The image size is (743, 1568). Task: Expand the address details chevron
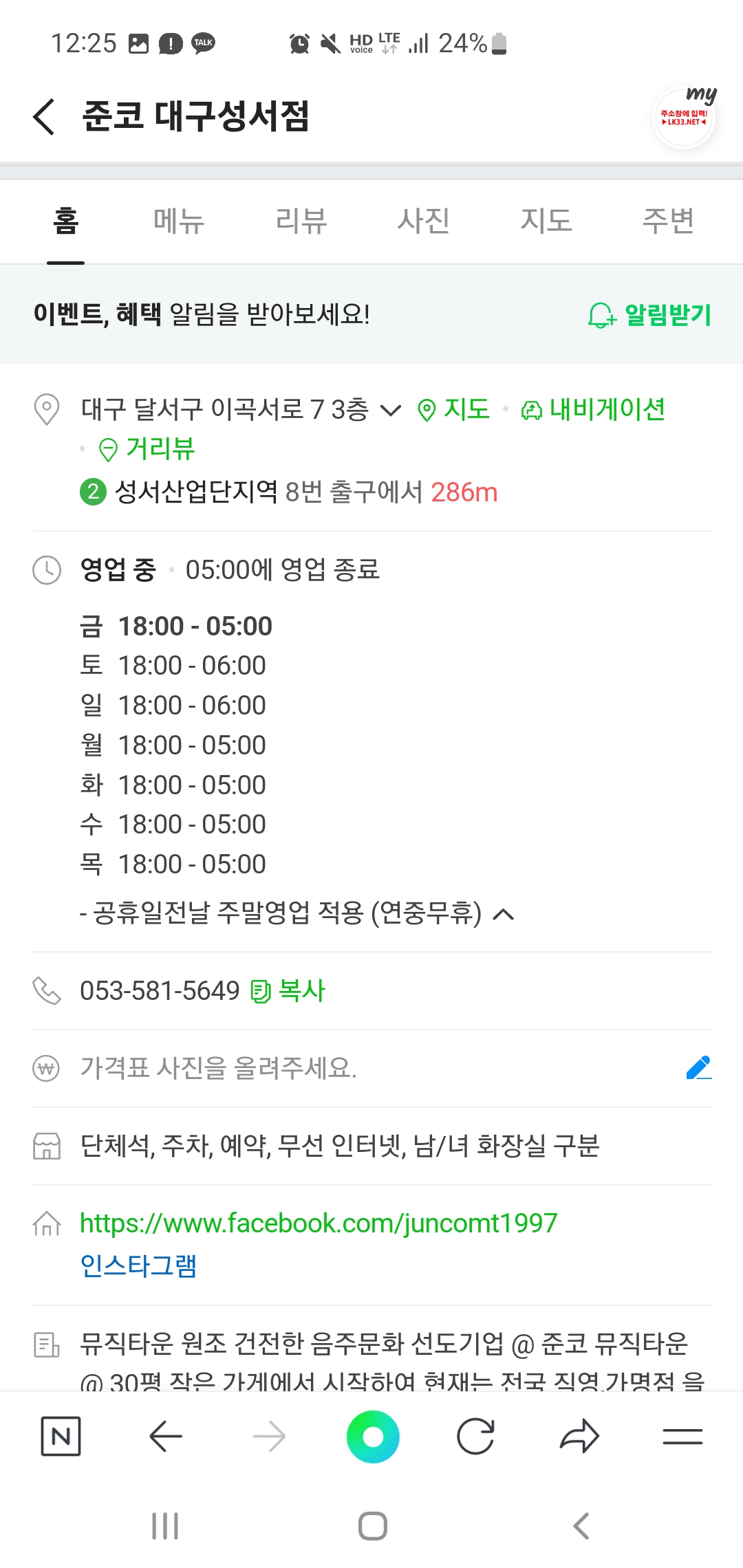(391, 411)
